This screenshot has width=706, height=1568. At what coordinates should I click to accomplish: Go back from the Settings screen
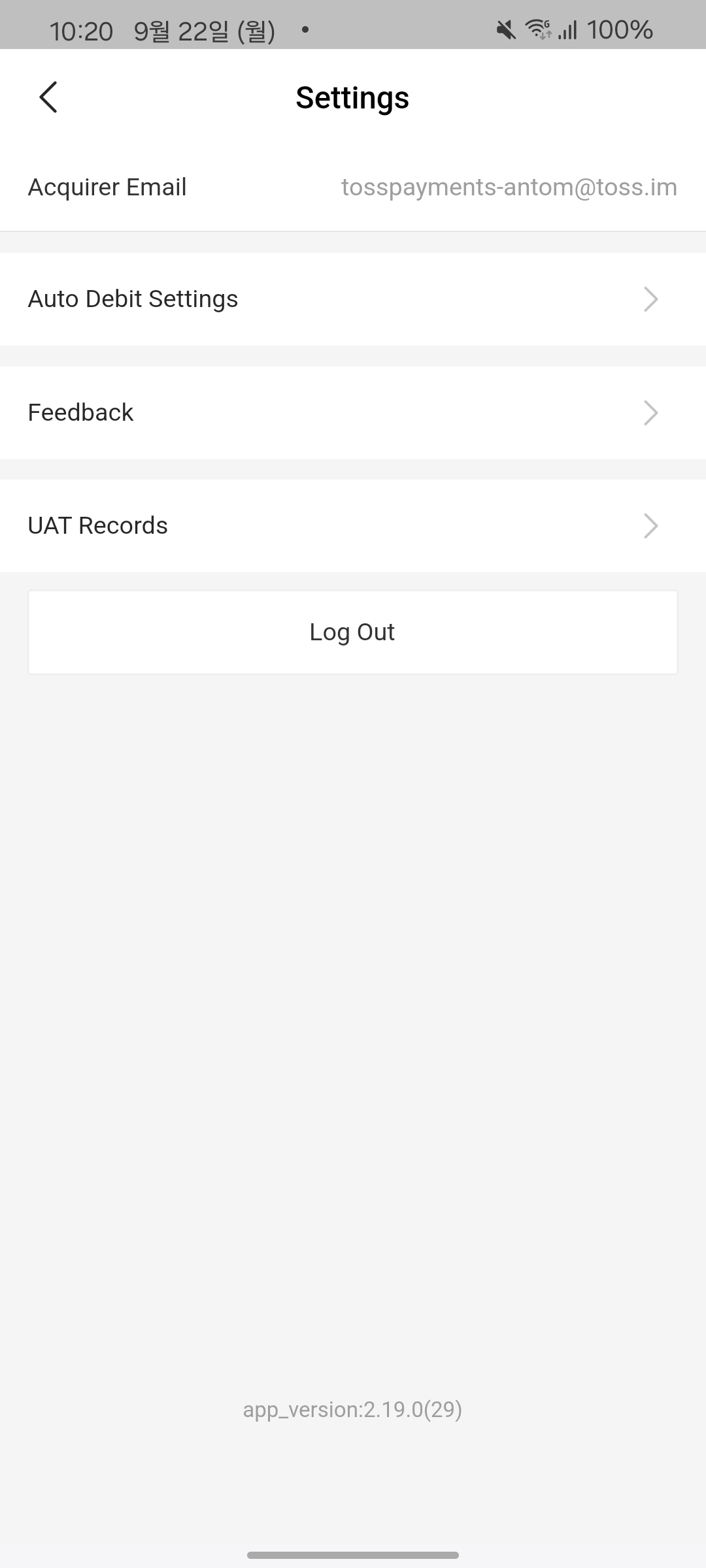pos(49,97)
